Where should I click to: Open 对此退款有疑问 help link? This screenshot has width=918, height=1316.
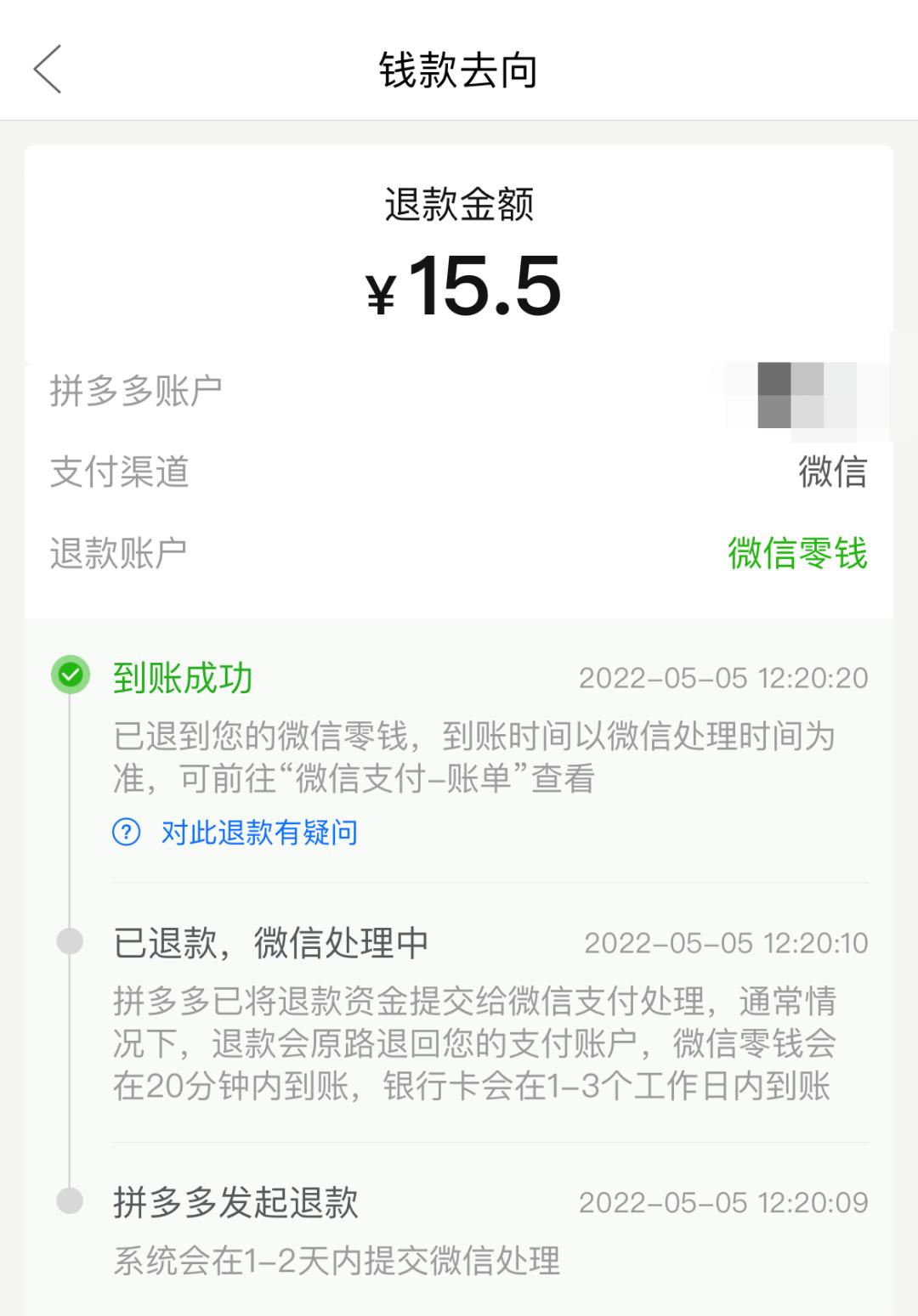(x=255, y=834)
